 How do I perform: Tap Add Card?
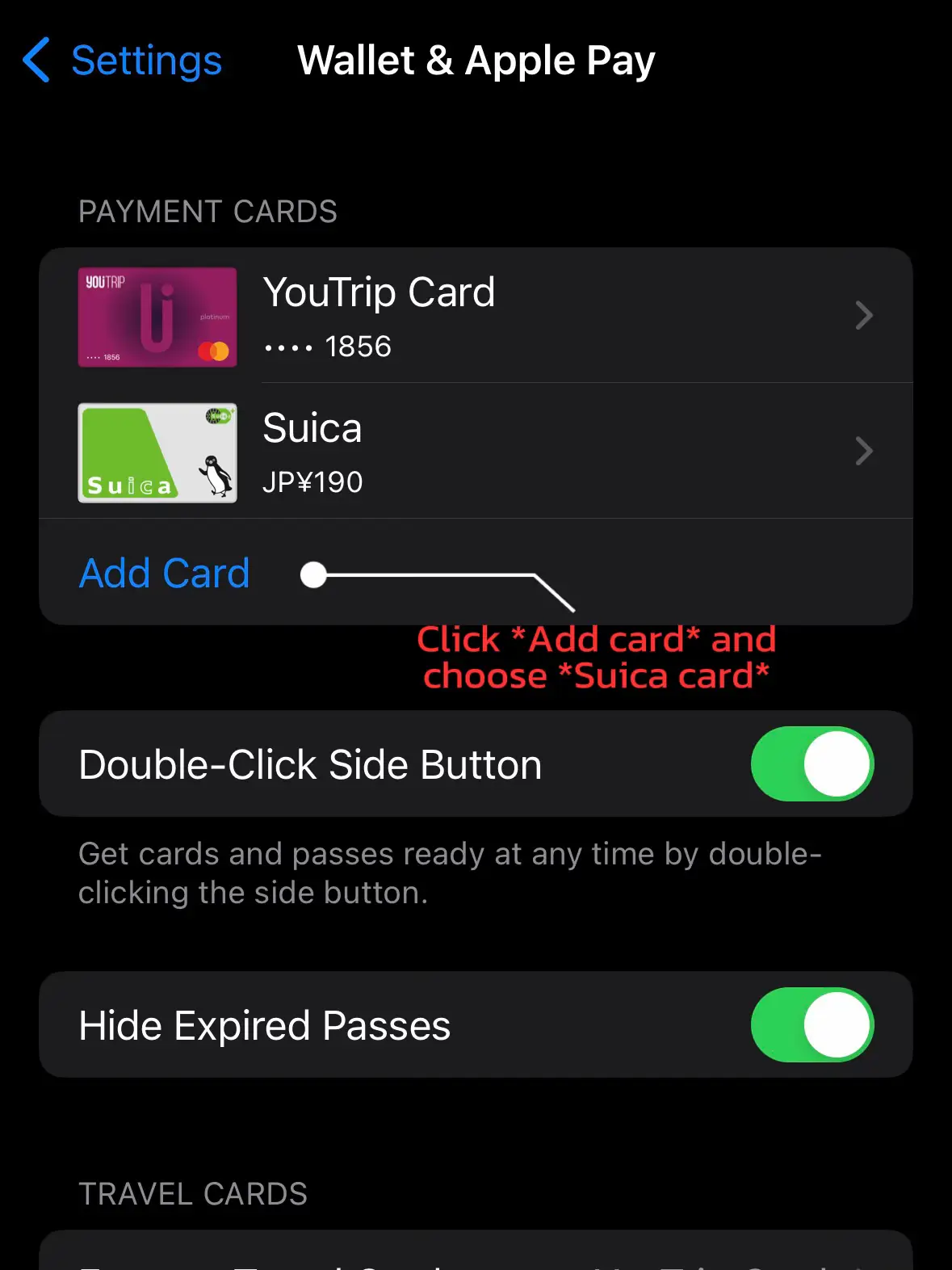tap(165, 574)
